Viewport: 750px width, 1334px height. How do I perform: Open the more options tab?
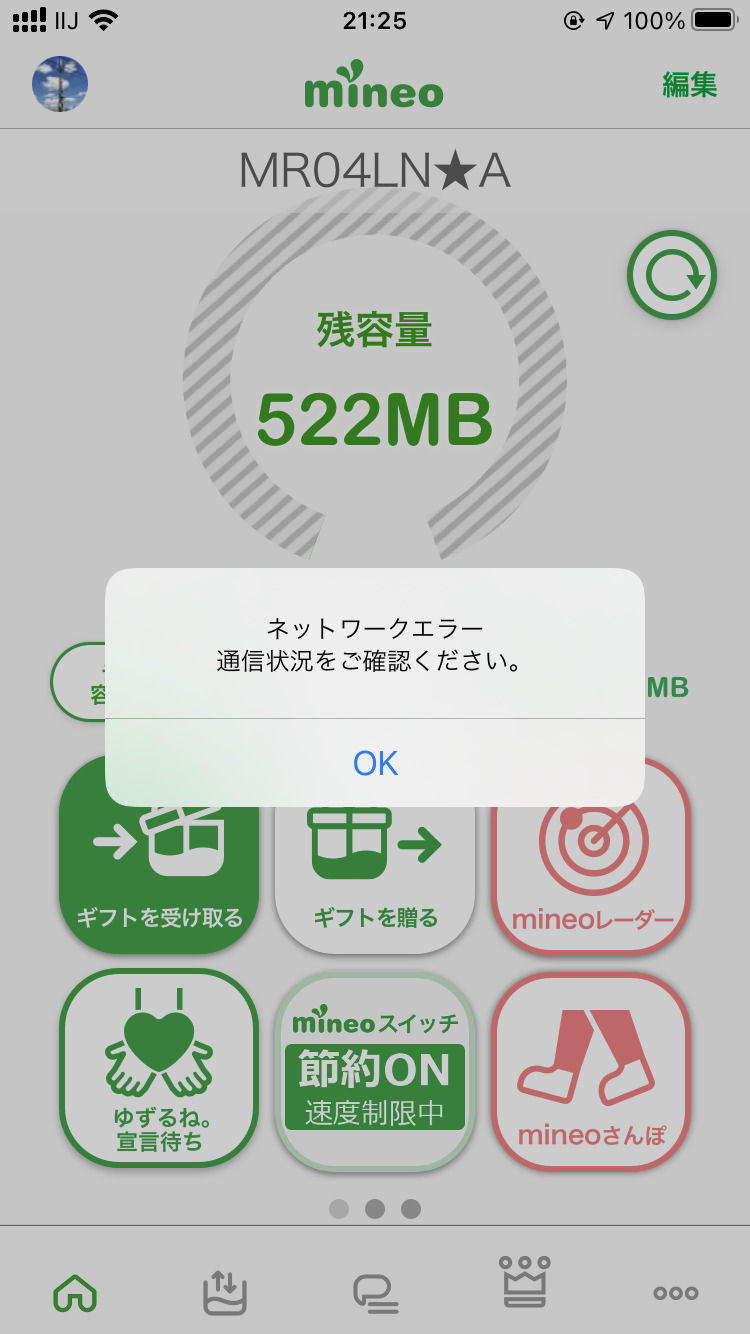(x=675, y=1293)
